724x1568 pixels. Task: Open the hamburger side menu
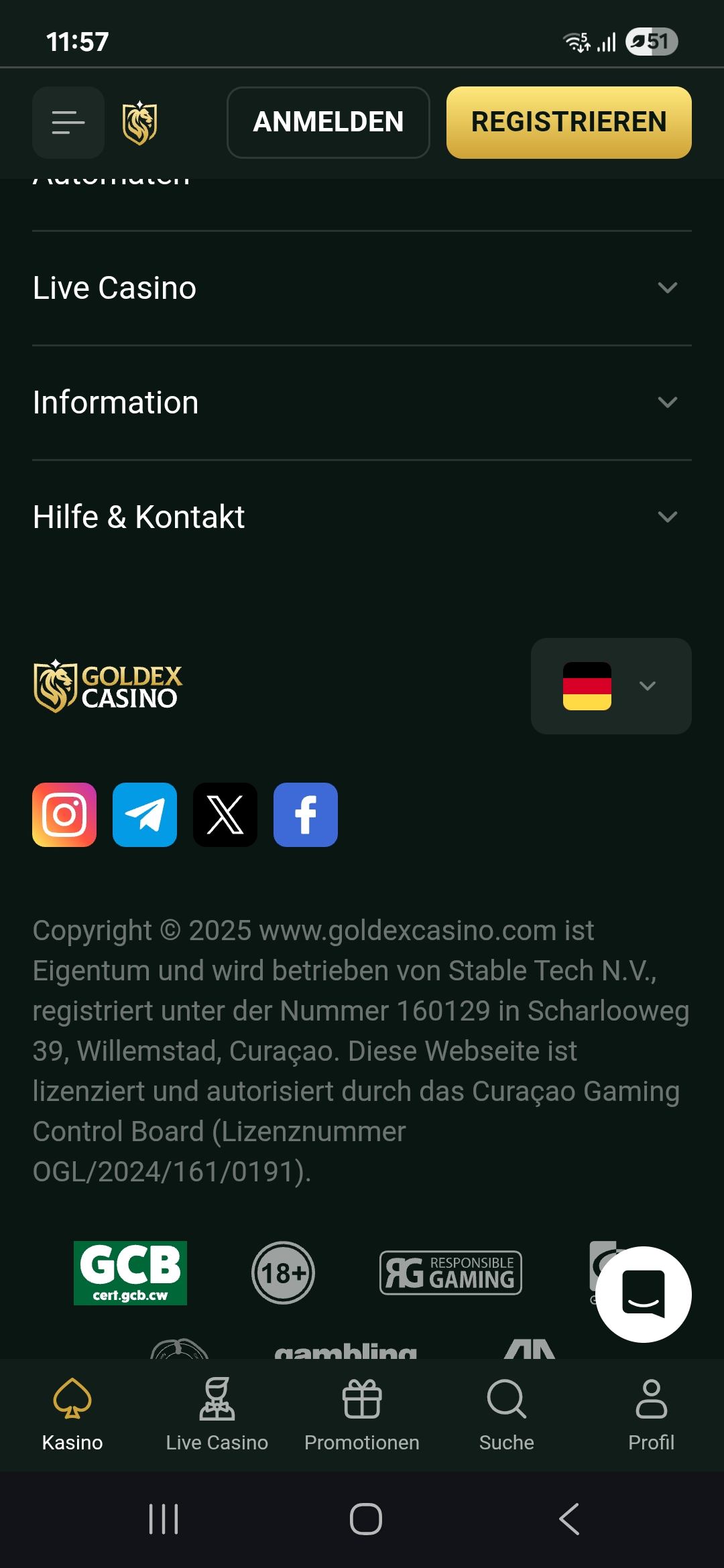[x=68, y=123]
